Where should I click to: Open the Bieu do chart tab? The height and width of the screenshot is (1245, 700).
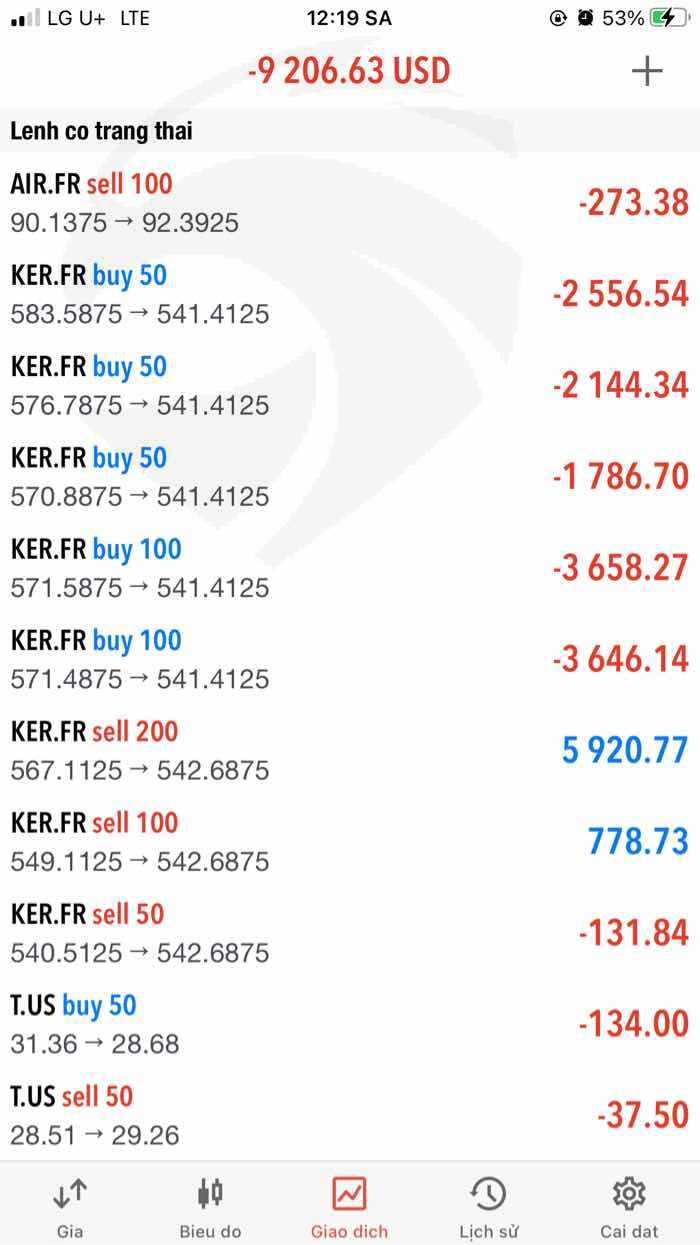click(210, 1206)
